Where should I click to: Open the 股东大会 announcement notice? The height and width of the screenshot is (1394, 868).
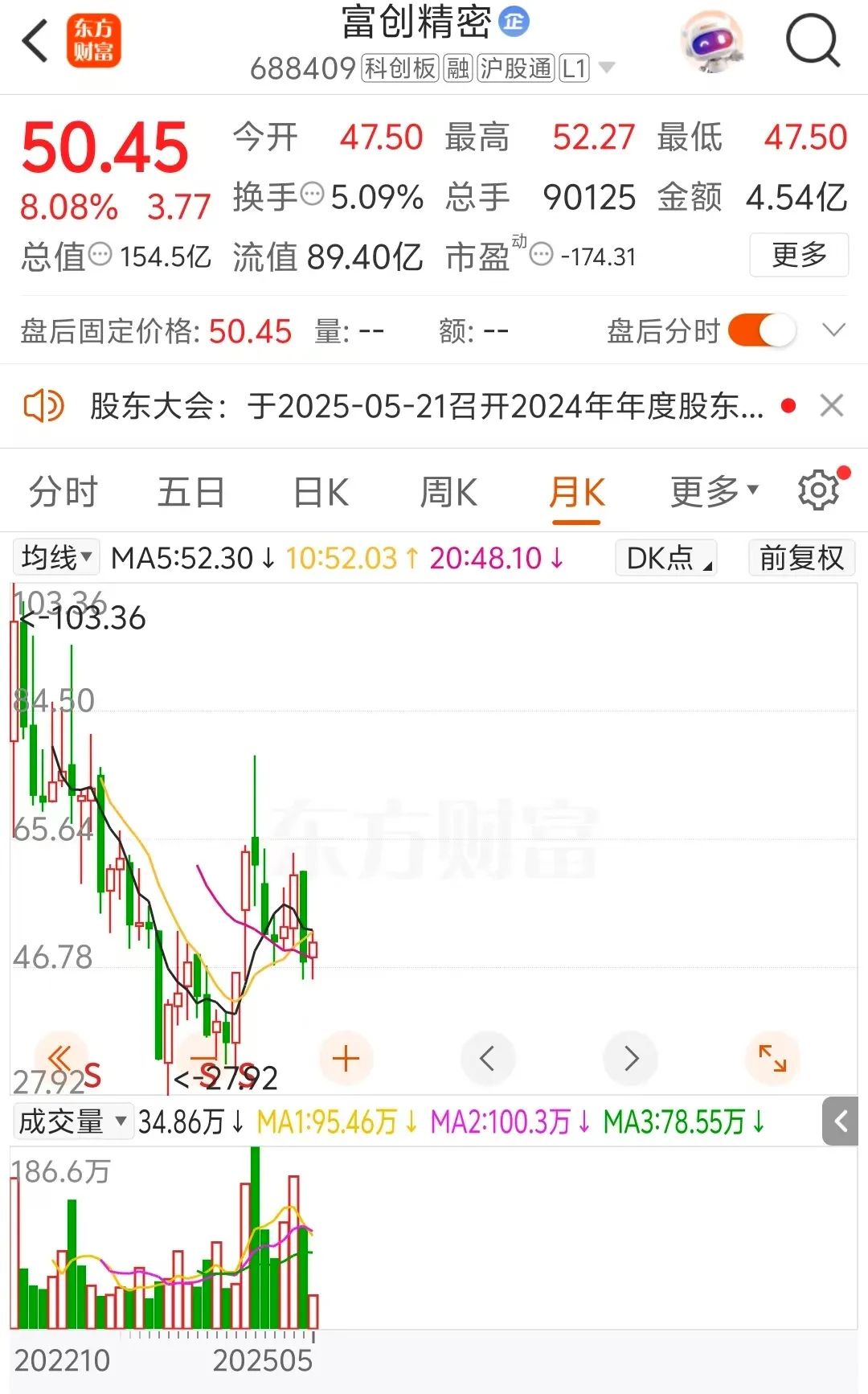coord(426,406)
